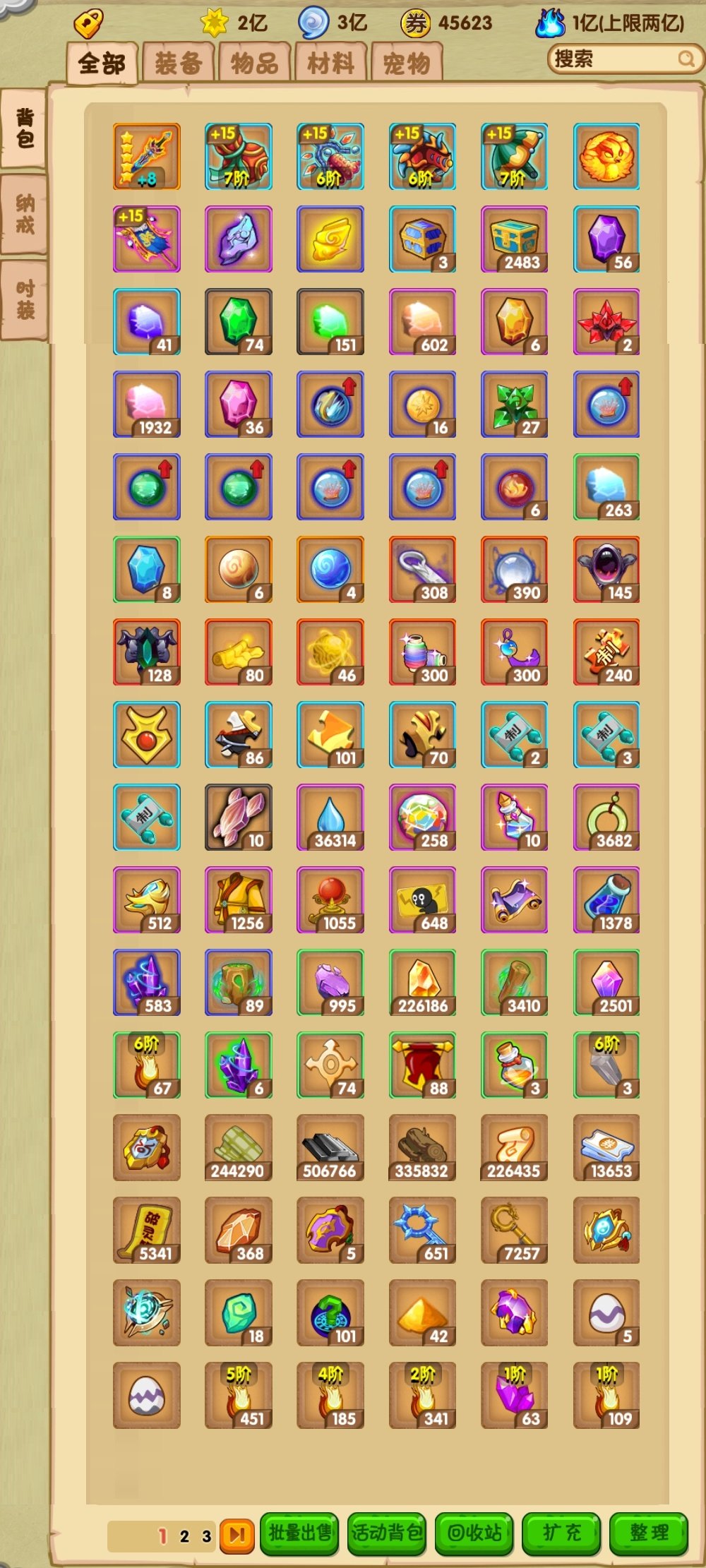Tap 扩充 to expand bag

561,1532
